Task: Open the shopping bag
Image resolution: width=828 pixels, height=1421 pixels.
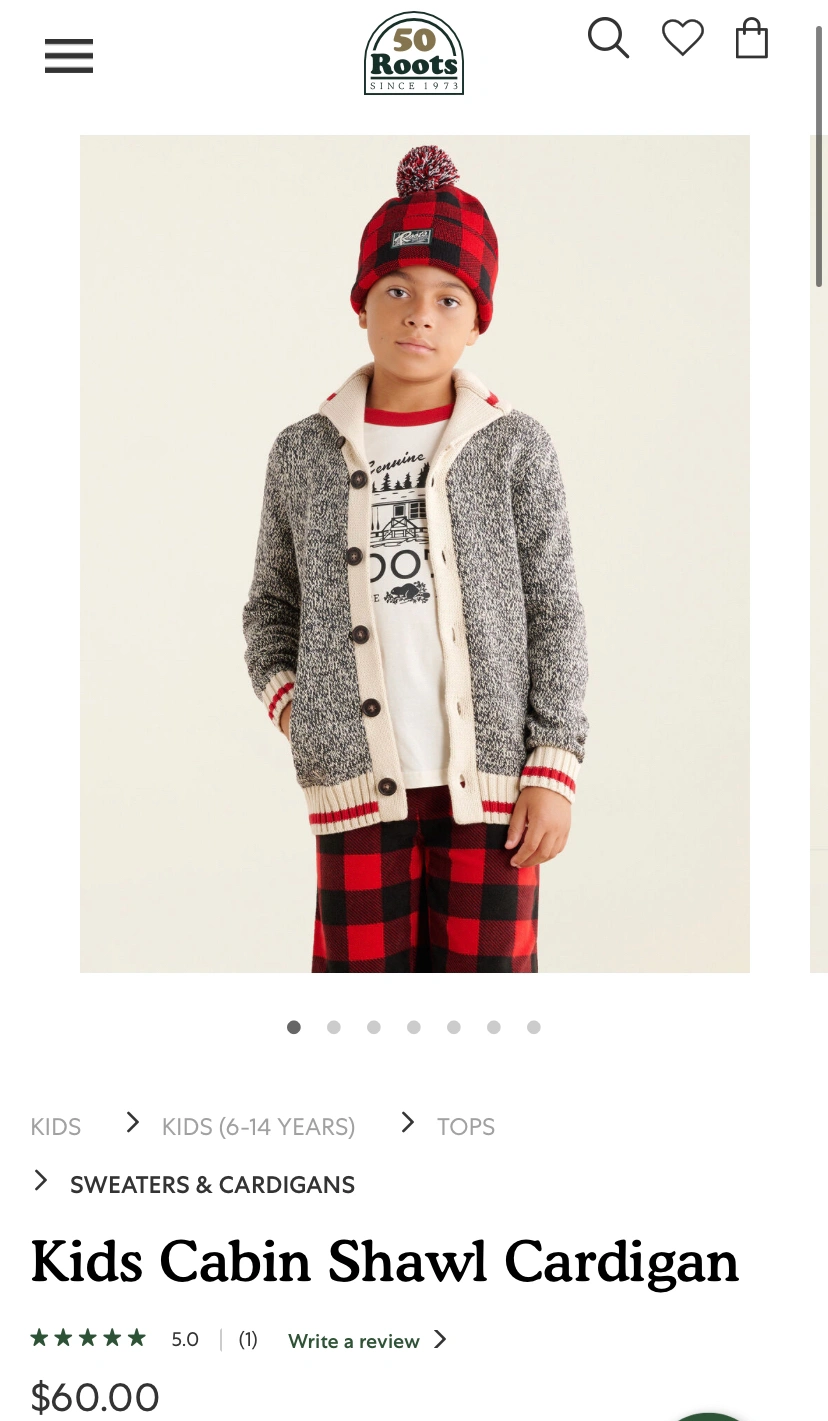Action: tap(751, 40)
